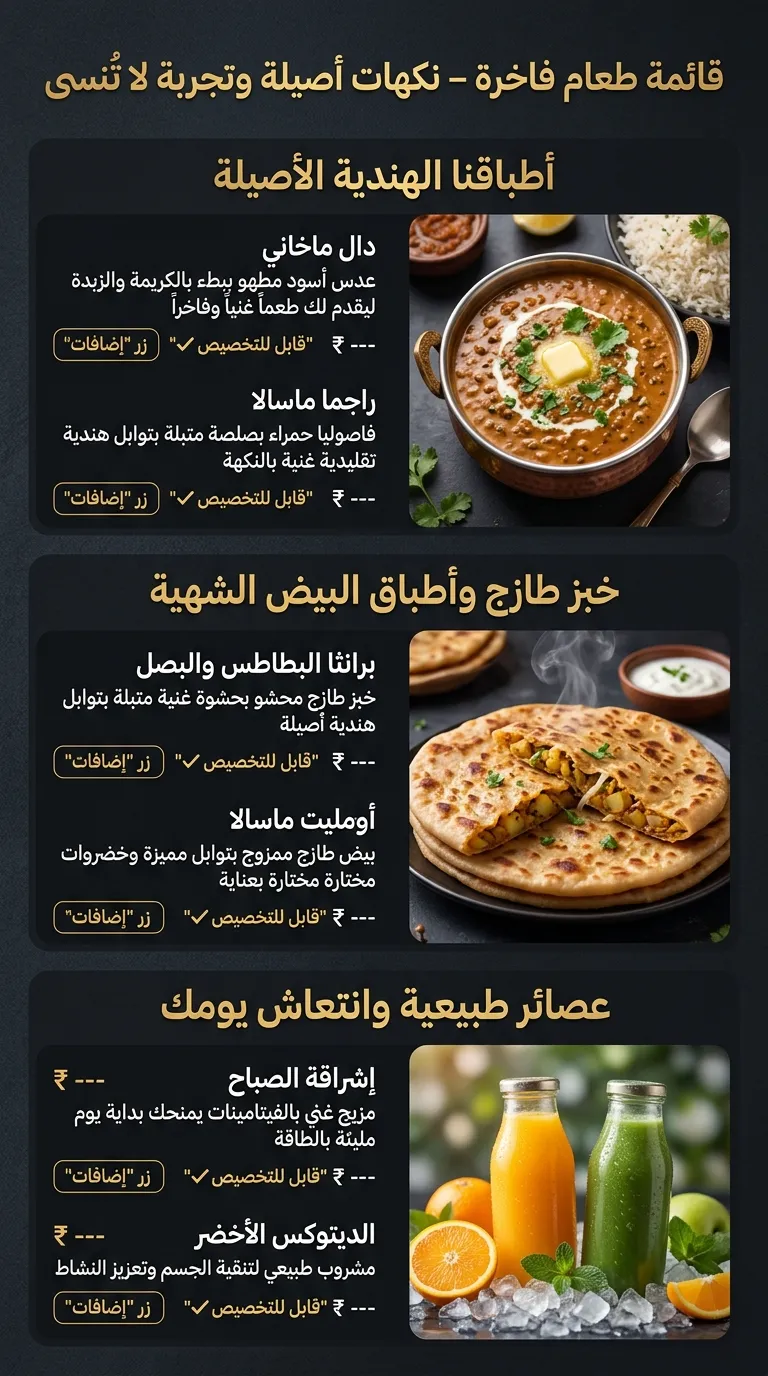Click the rupee ₹ icon next to إشراقة الصباح
768x1376 pixels.
(62, 1080)
